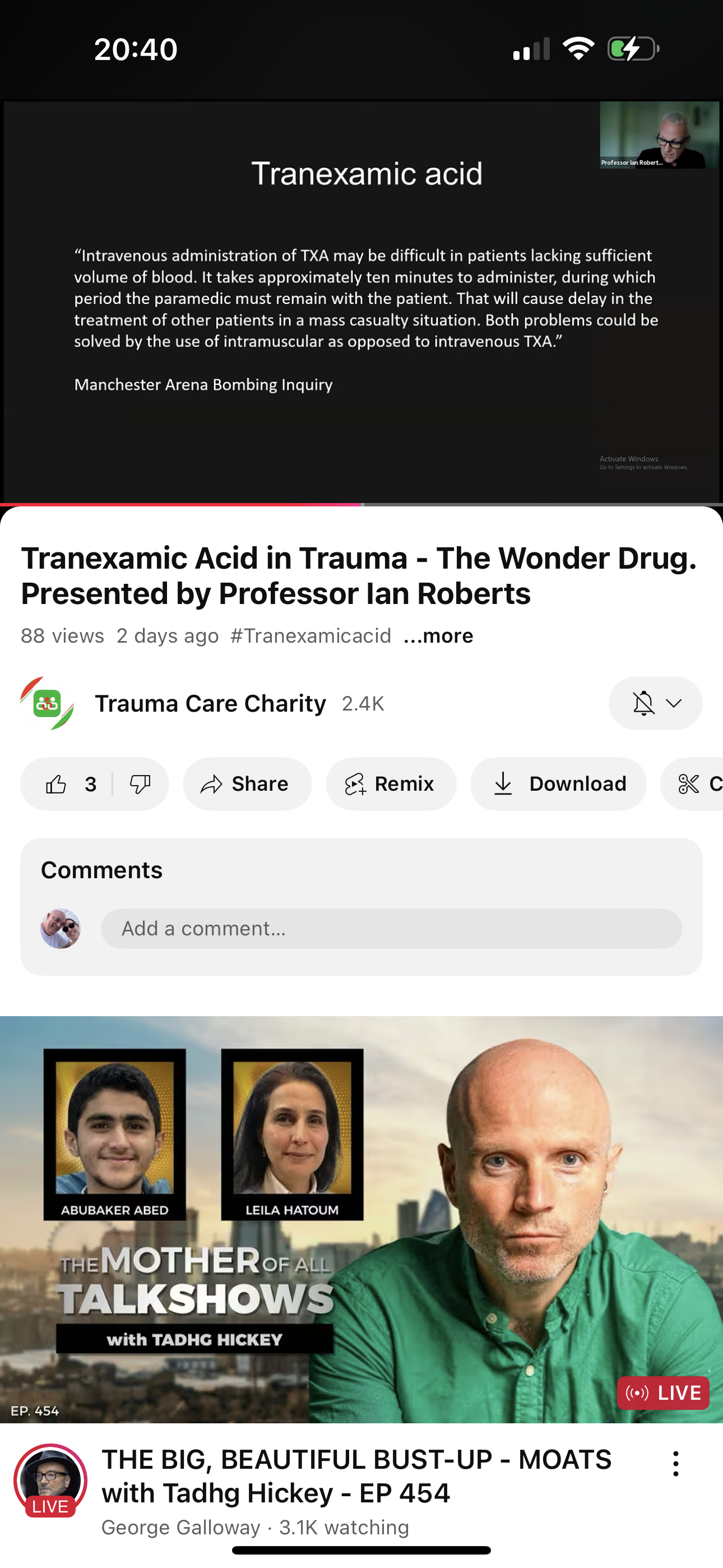Tap the video player to show controls
Image resolution: width=723 pixels, height=1568 pixels.
tap(361, 301)
